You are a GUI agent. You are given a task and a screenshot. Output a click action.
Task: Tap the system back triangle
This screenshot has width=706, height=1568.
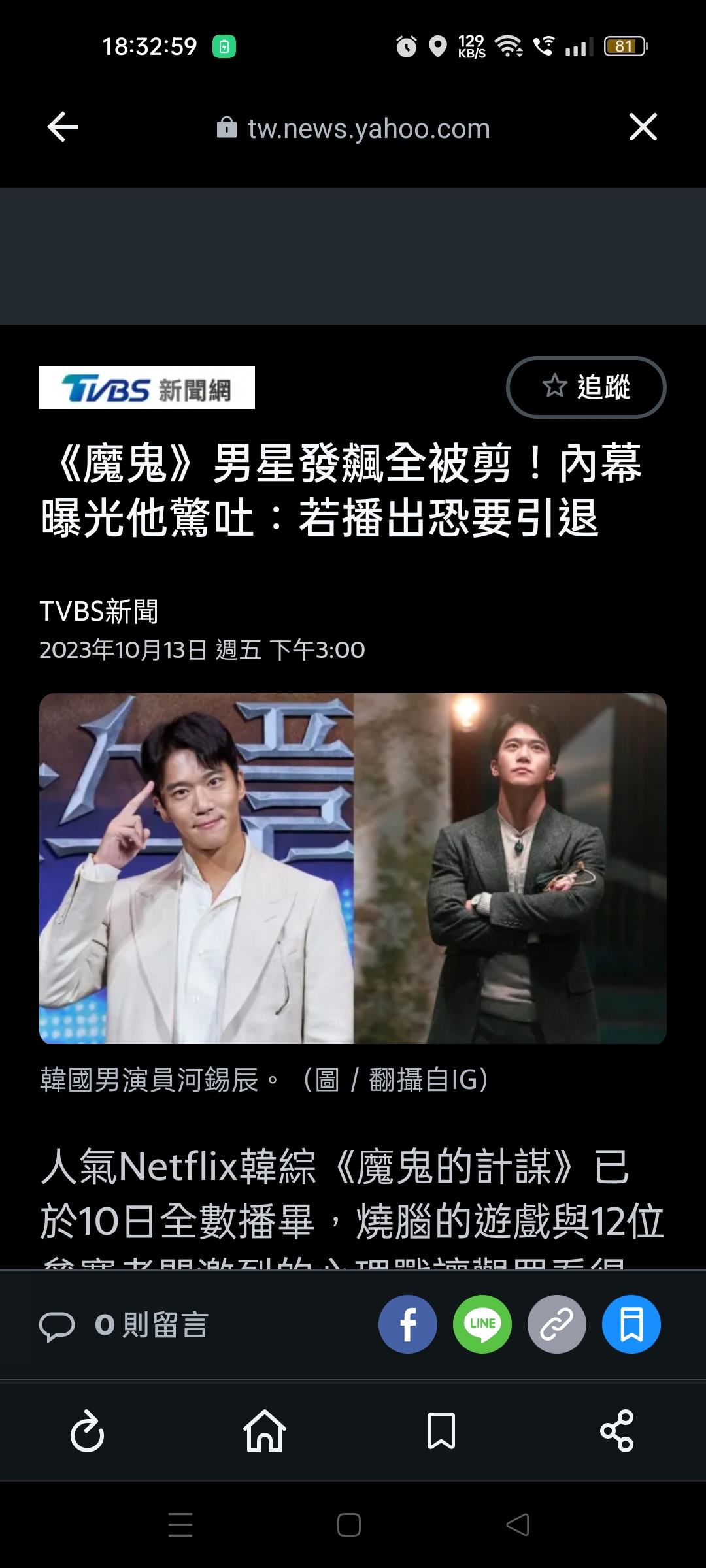click(x=518, y=1525)
